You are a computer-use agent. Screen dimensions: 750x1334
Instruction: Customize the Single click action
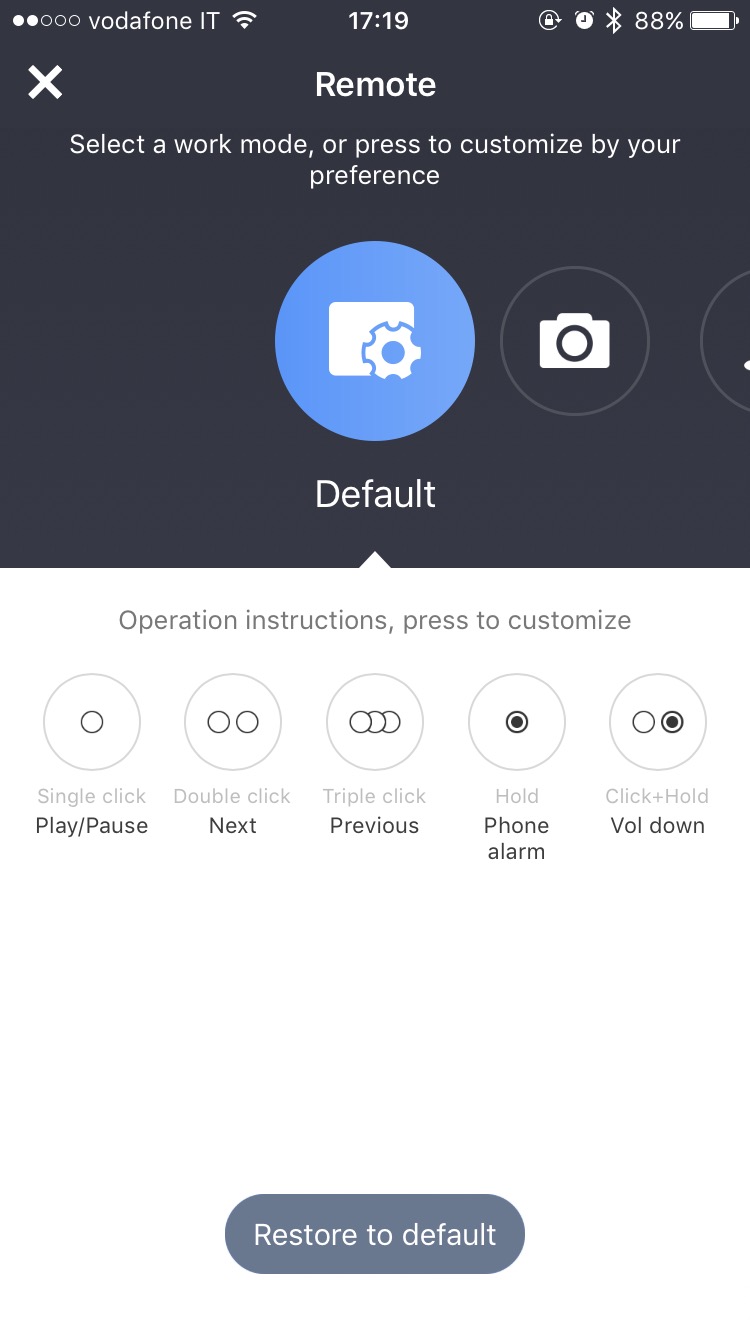point(92,722)
